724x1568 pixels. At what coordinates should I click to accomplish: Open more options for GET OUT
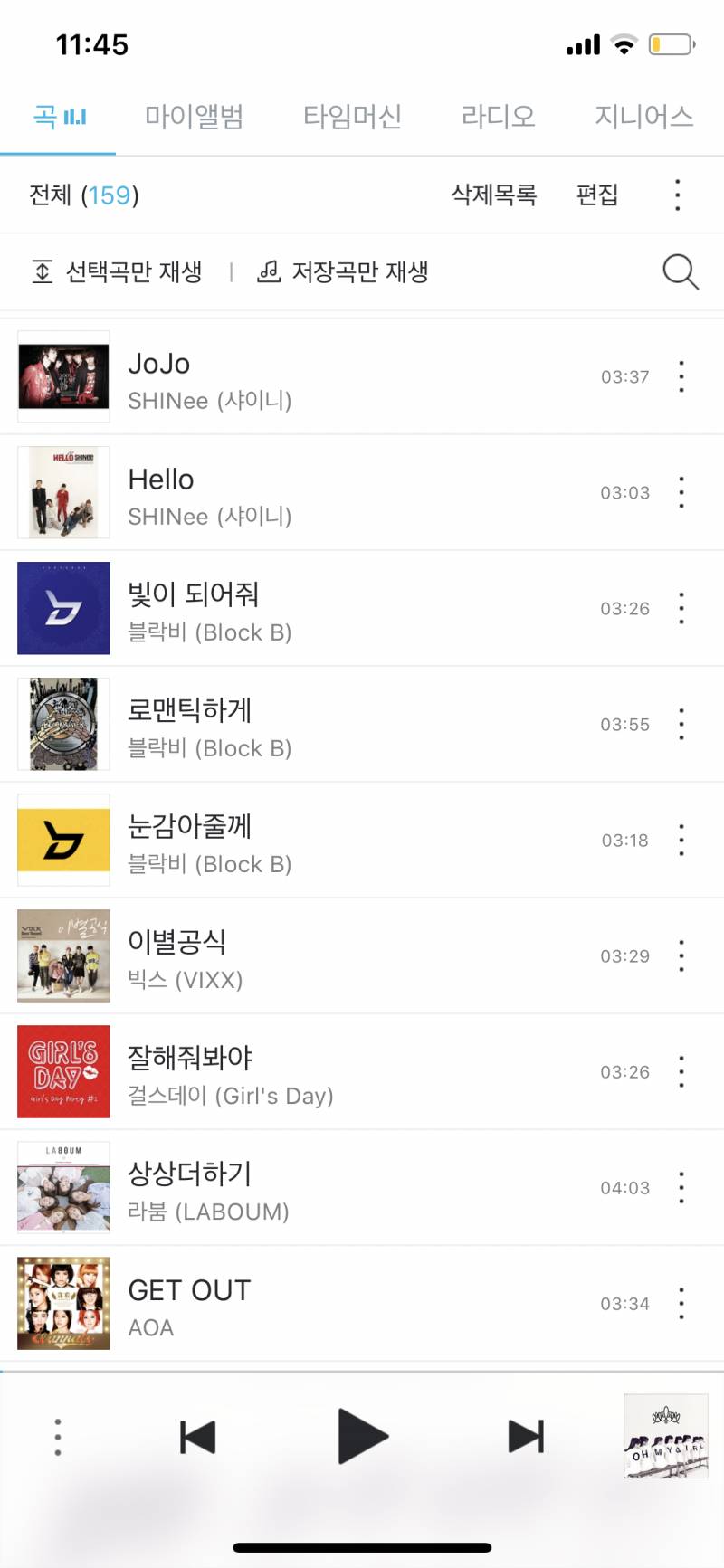tap(681, 1303)
